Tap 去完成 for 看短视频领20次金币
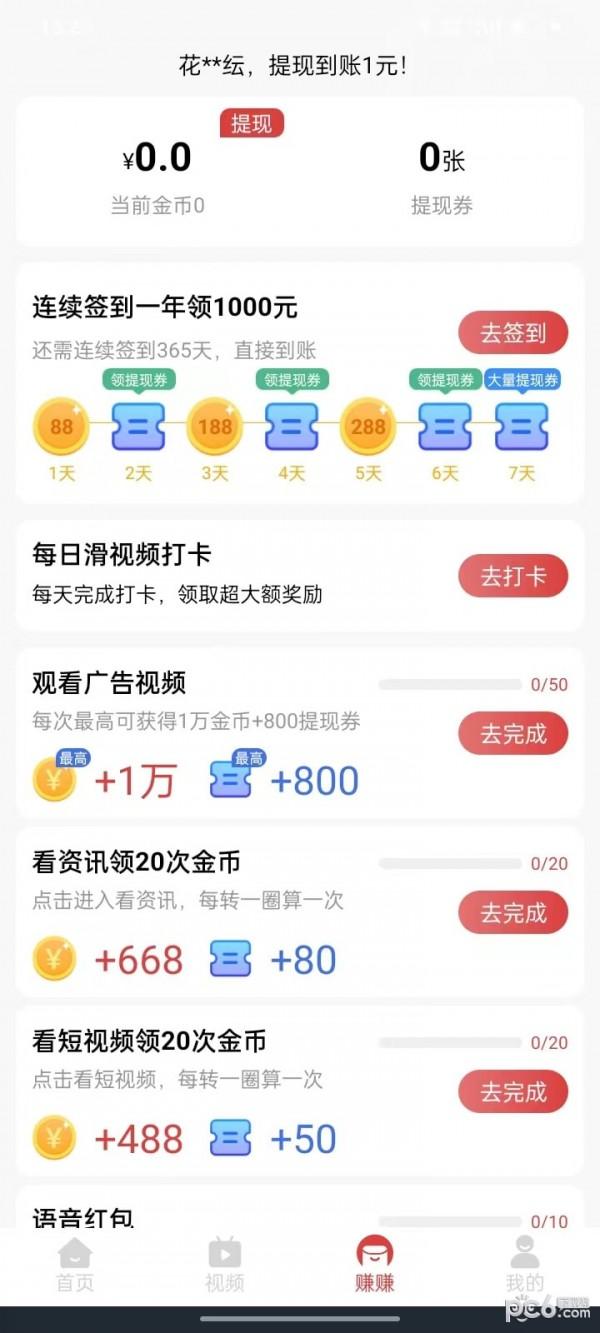The width and height of the screenshot is (600, 1333). (x=513, y=1092)
